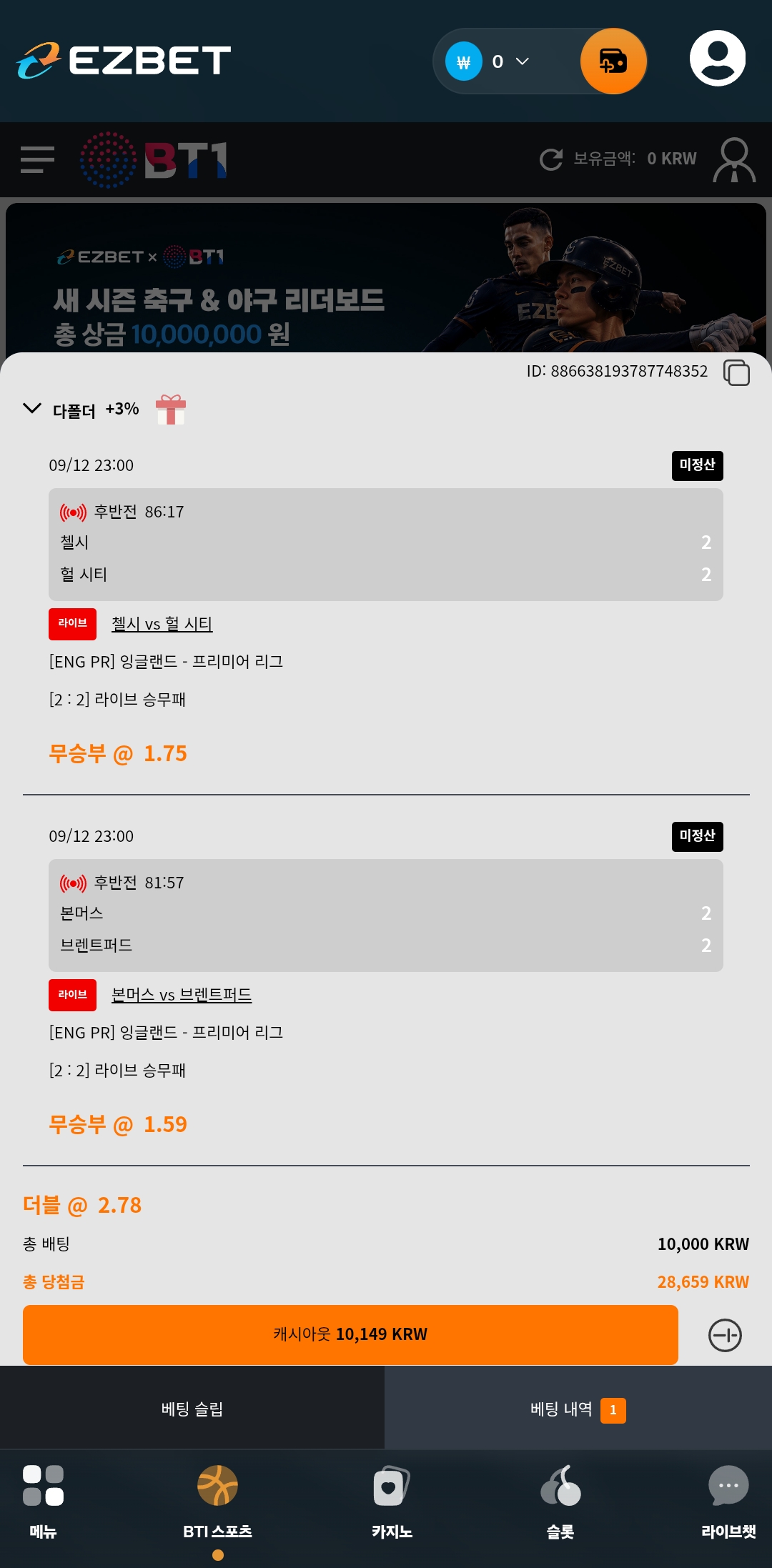Open the orange wallet deposit button

tap(613, 61)
